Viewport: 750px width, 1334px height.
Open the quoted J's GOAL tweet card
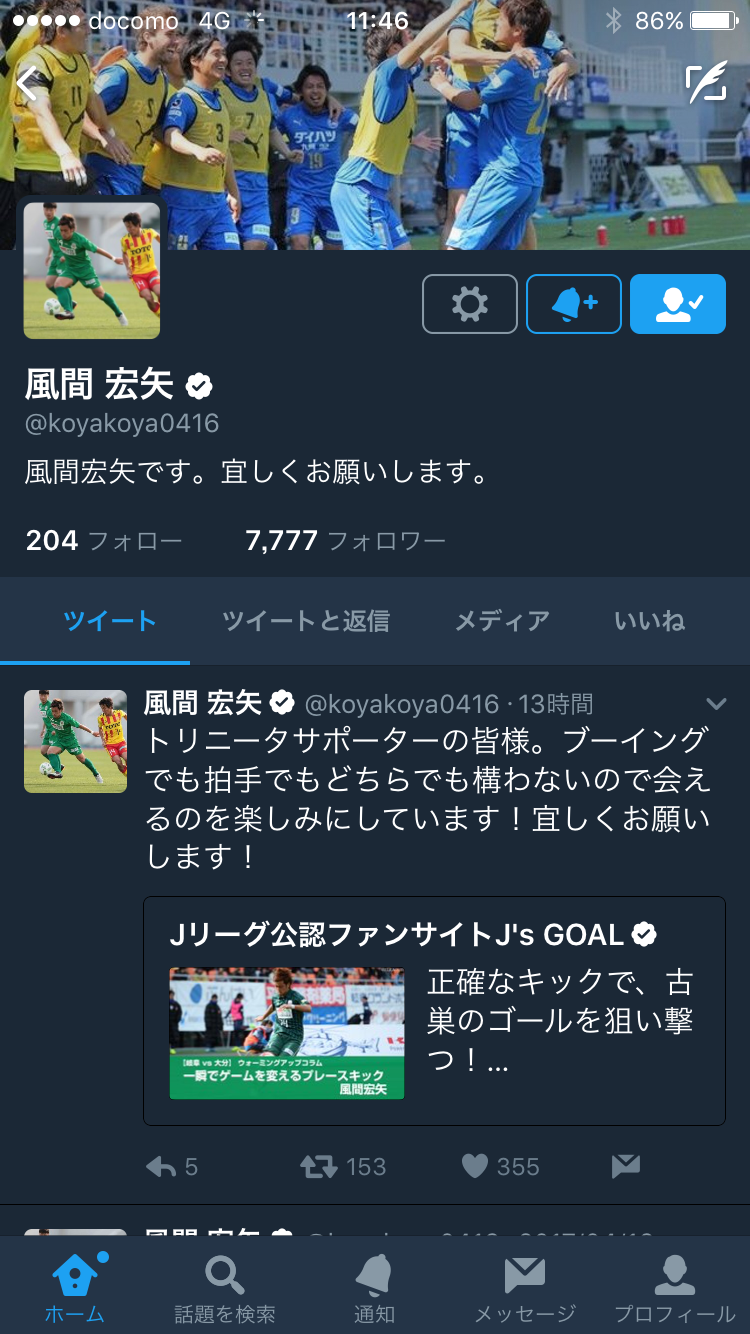[434, 1010]
